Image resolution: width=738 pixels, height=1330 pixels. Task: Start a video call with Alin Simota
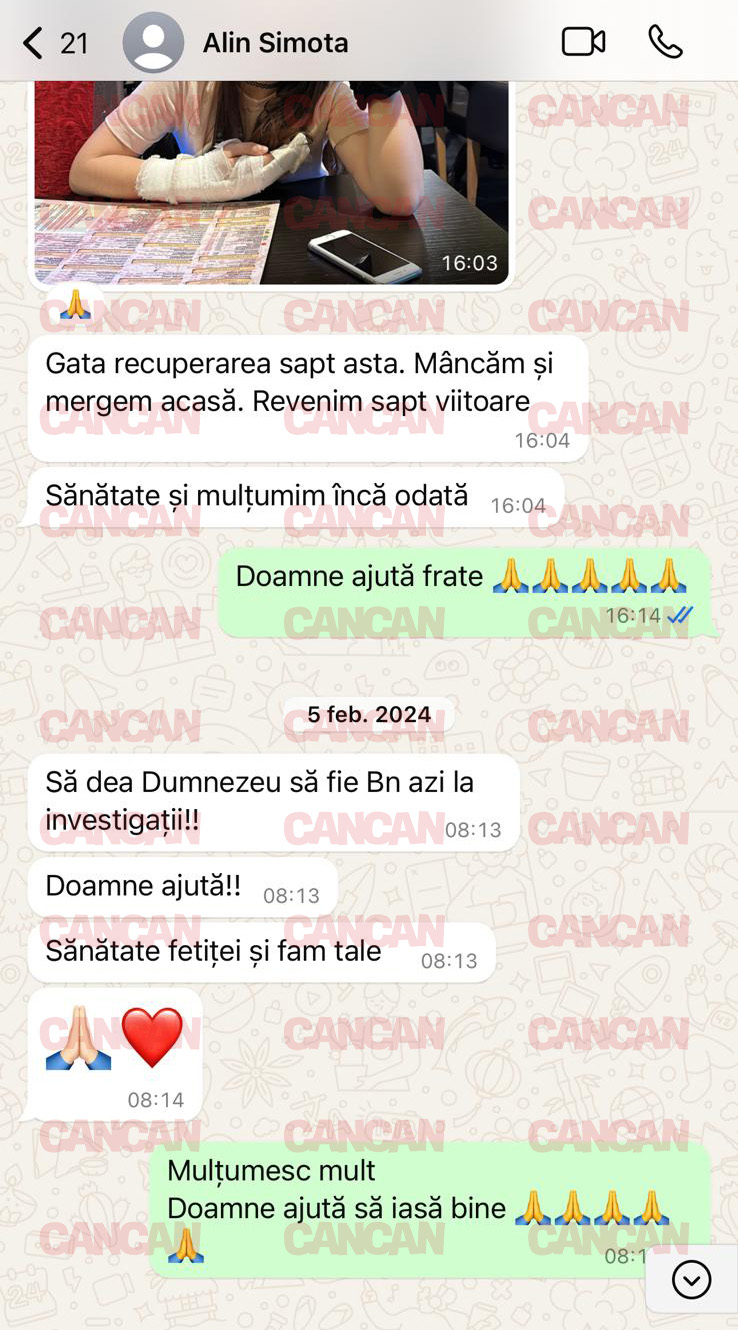[x=583, y=42]
